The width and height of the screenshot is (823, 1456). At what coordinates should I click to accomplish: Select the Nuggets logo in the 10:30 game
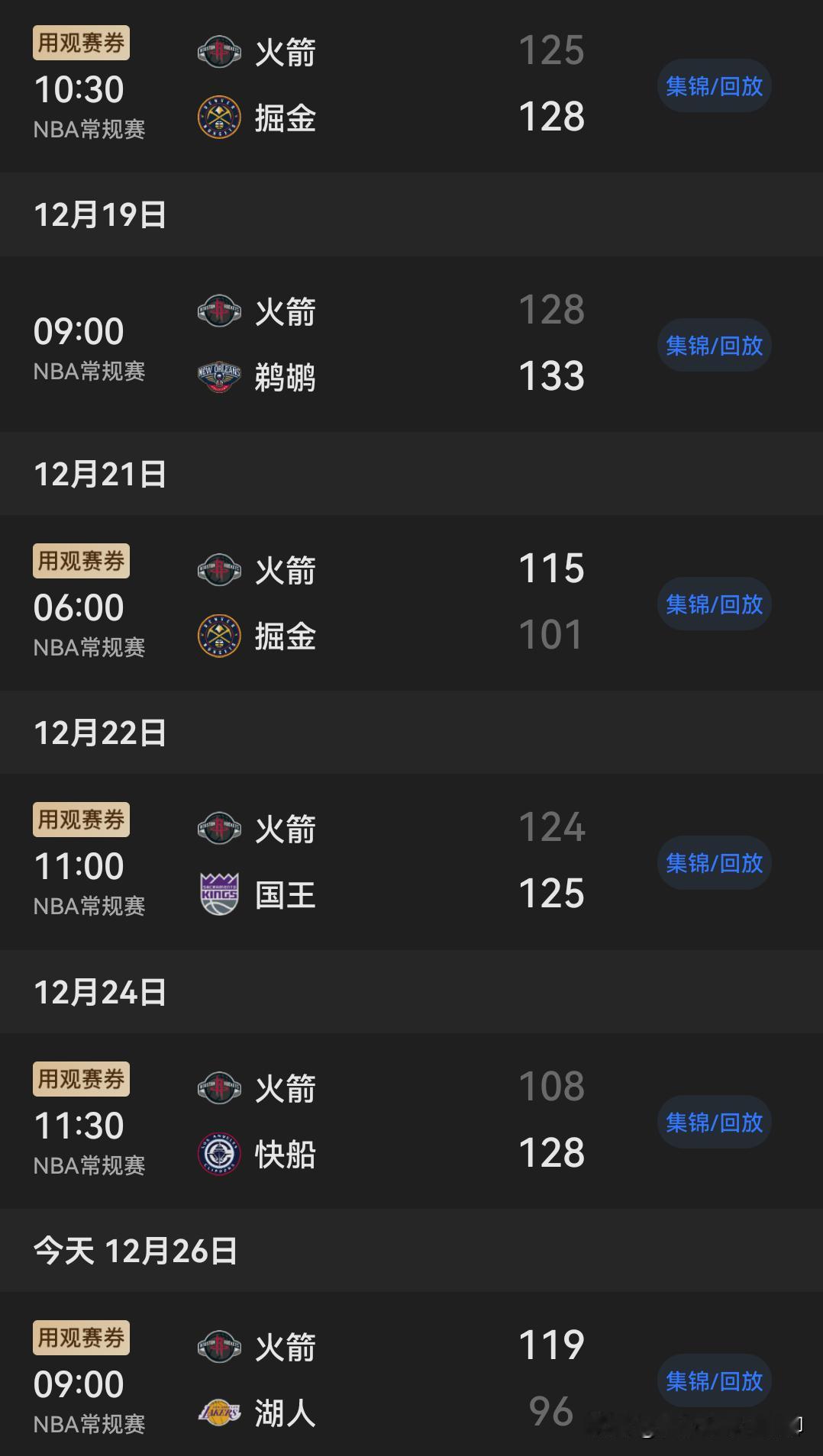point(219,116)
